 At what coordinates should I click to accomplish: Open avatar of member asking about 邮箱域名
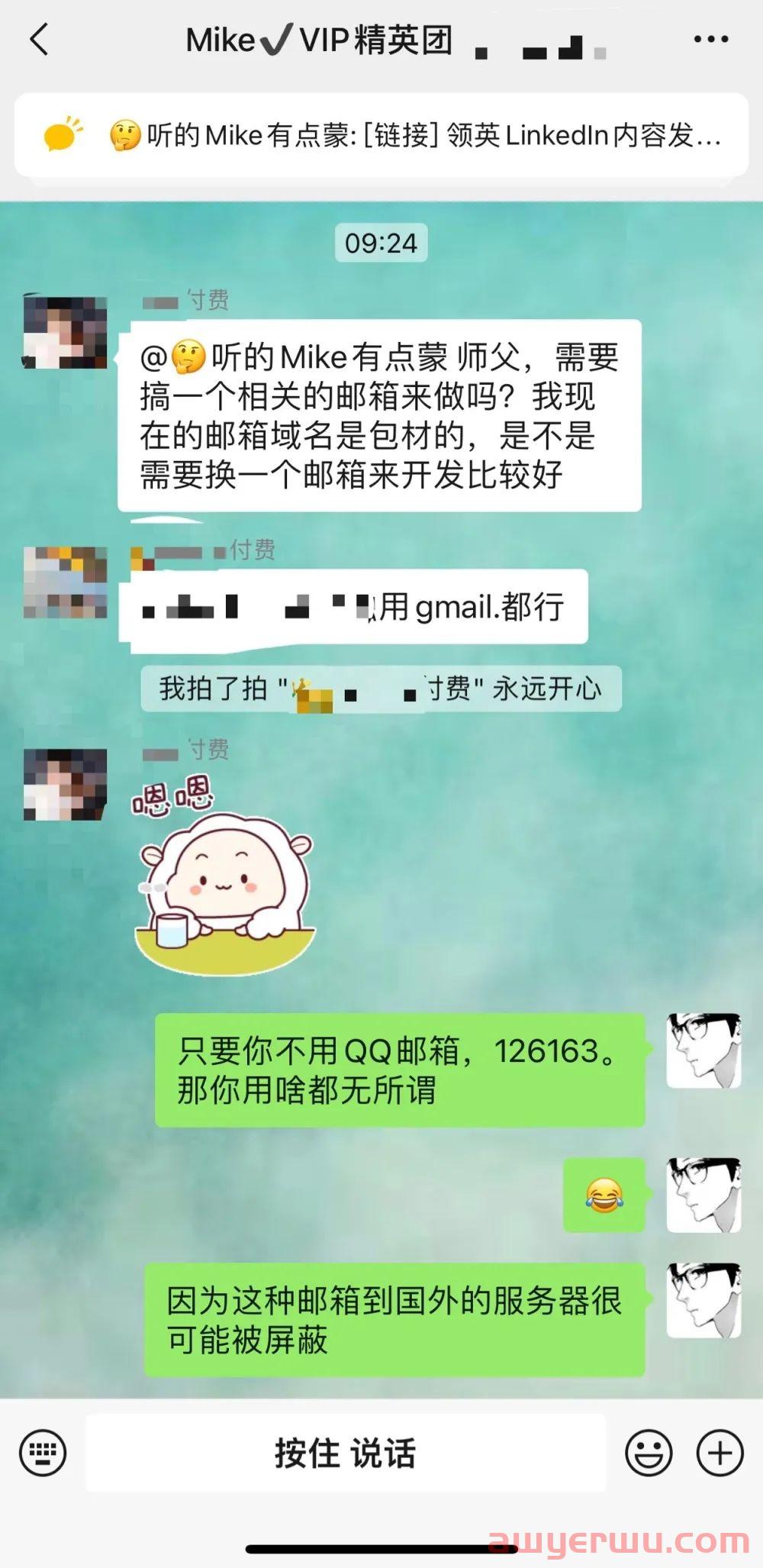pos(65,333)
